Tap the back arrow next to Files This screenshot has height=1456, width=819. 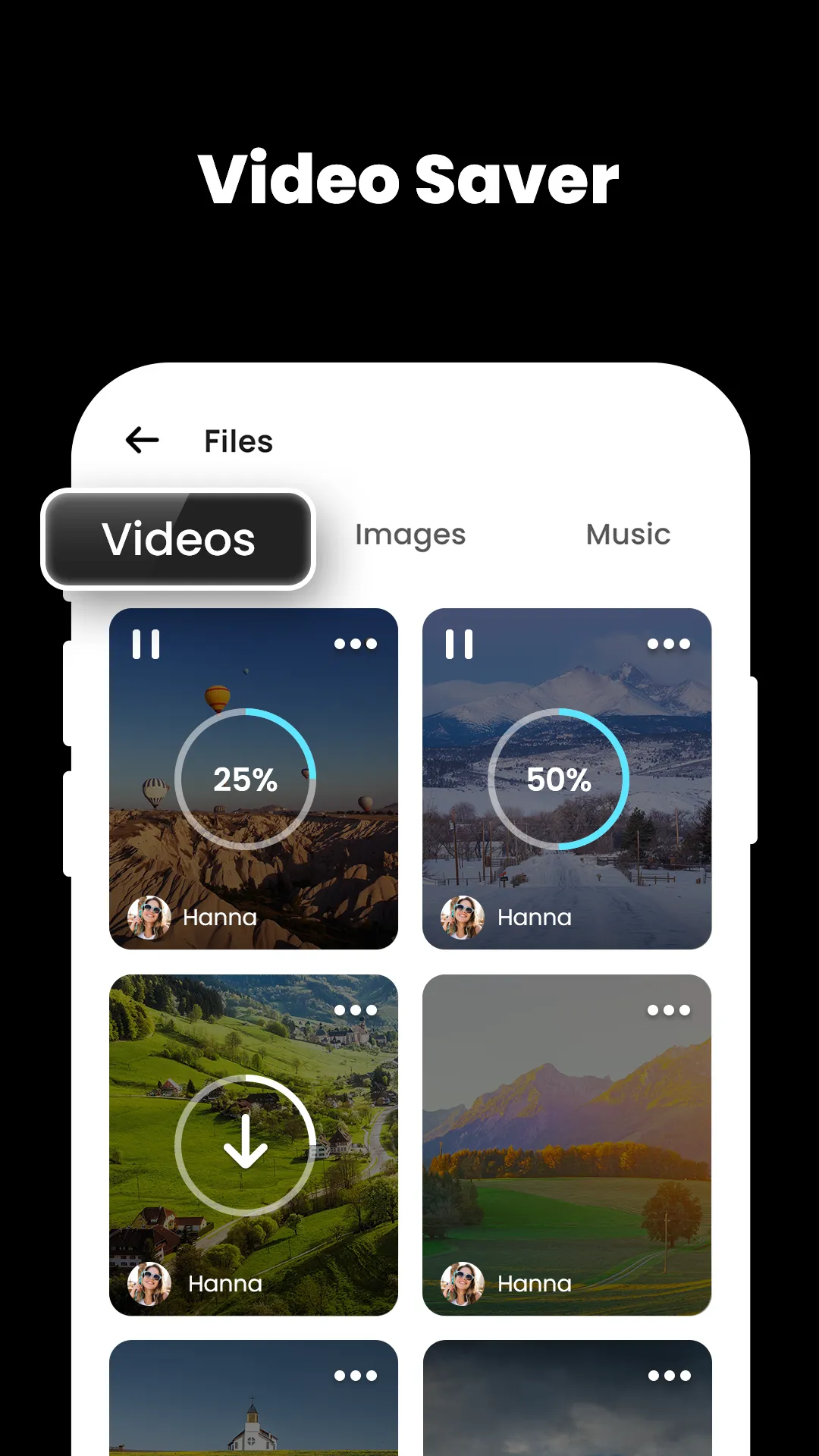141,440
